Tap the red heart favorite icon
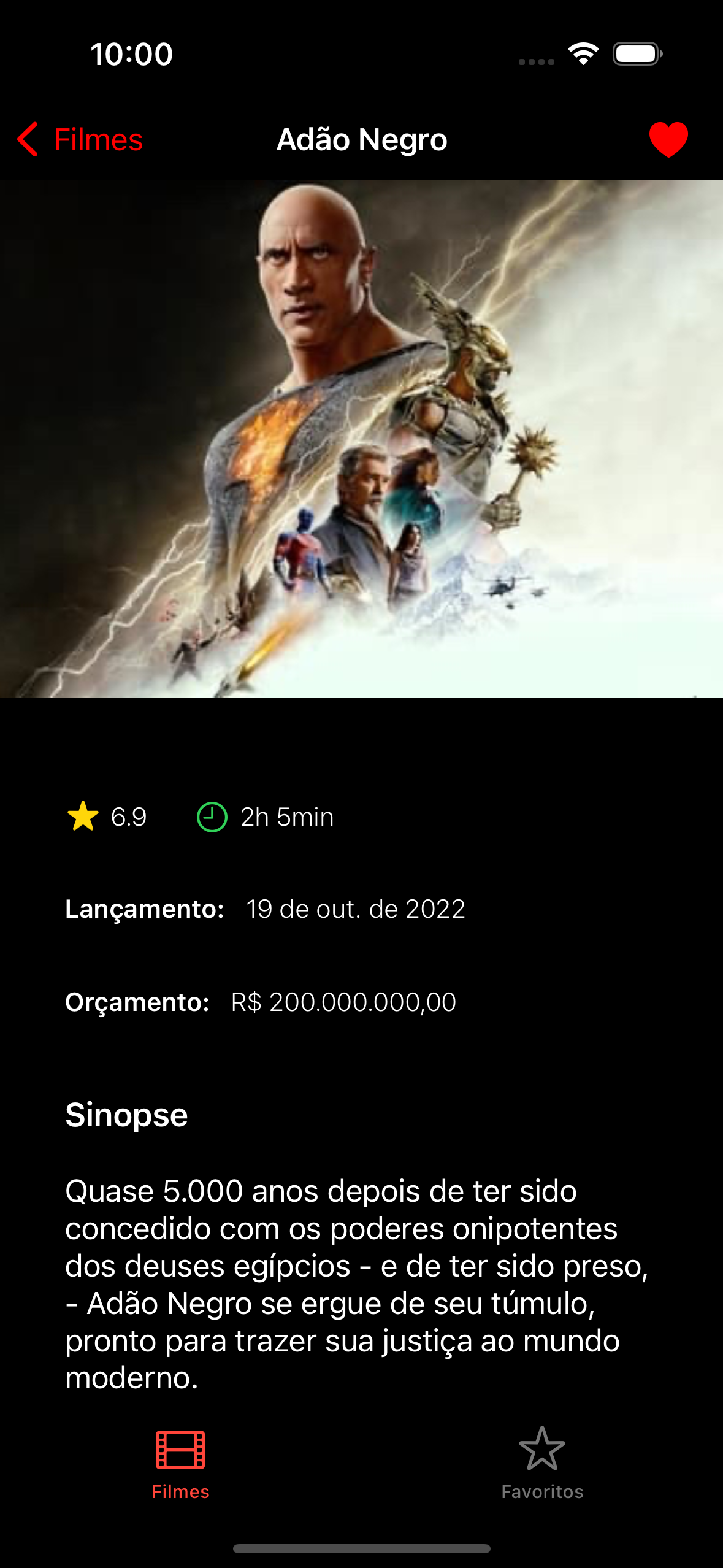723x1568 pixels. pyautogui.click(x=667, y=139)
